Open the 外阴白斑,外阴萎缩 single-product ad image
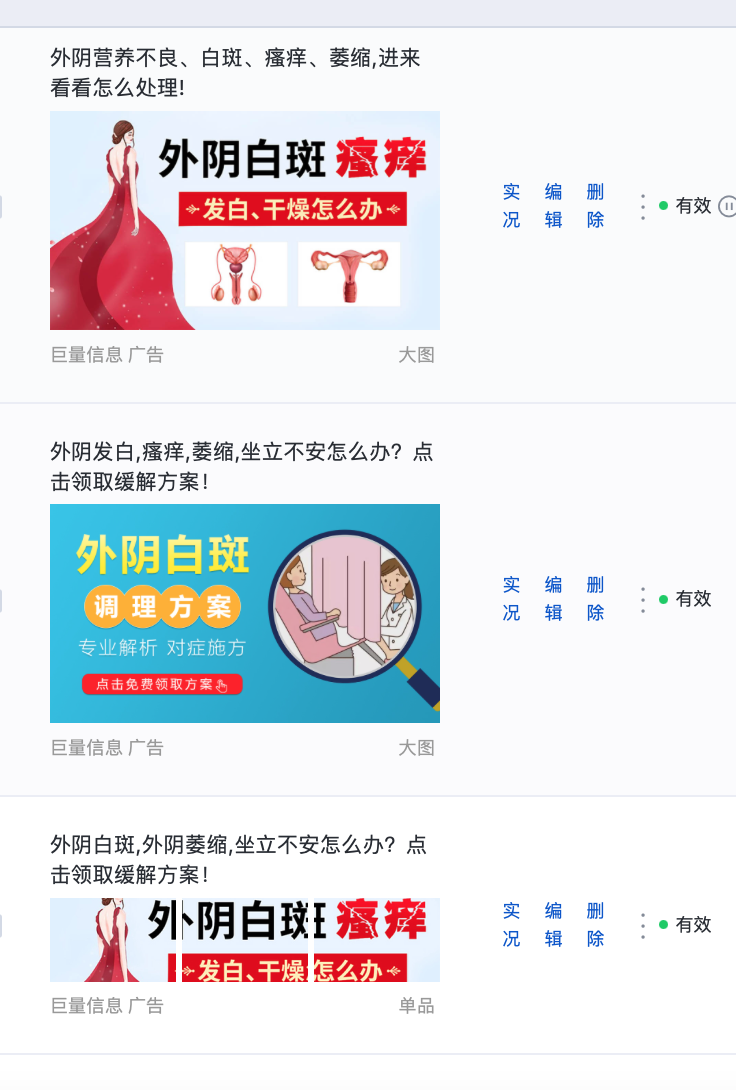Screen dimensions: 736x1090 click(245, 940)
